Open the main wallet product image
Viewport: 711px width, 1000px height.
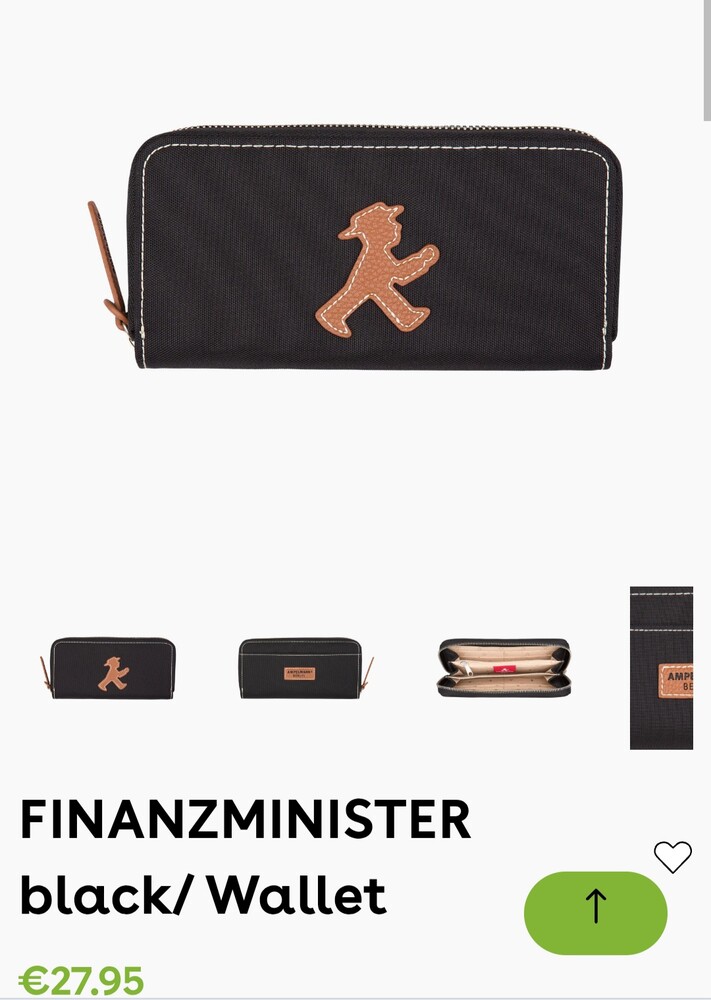tap(372, 248)
